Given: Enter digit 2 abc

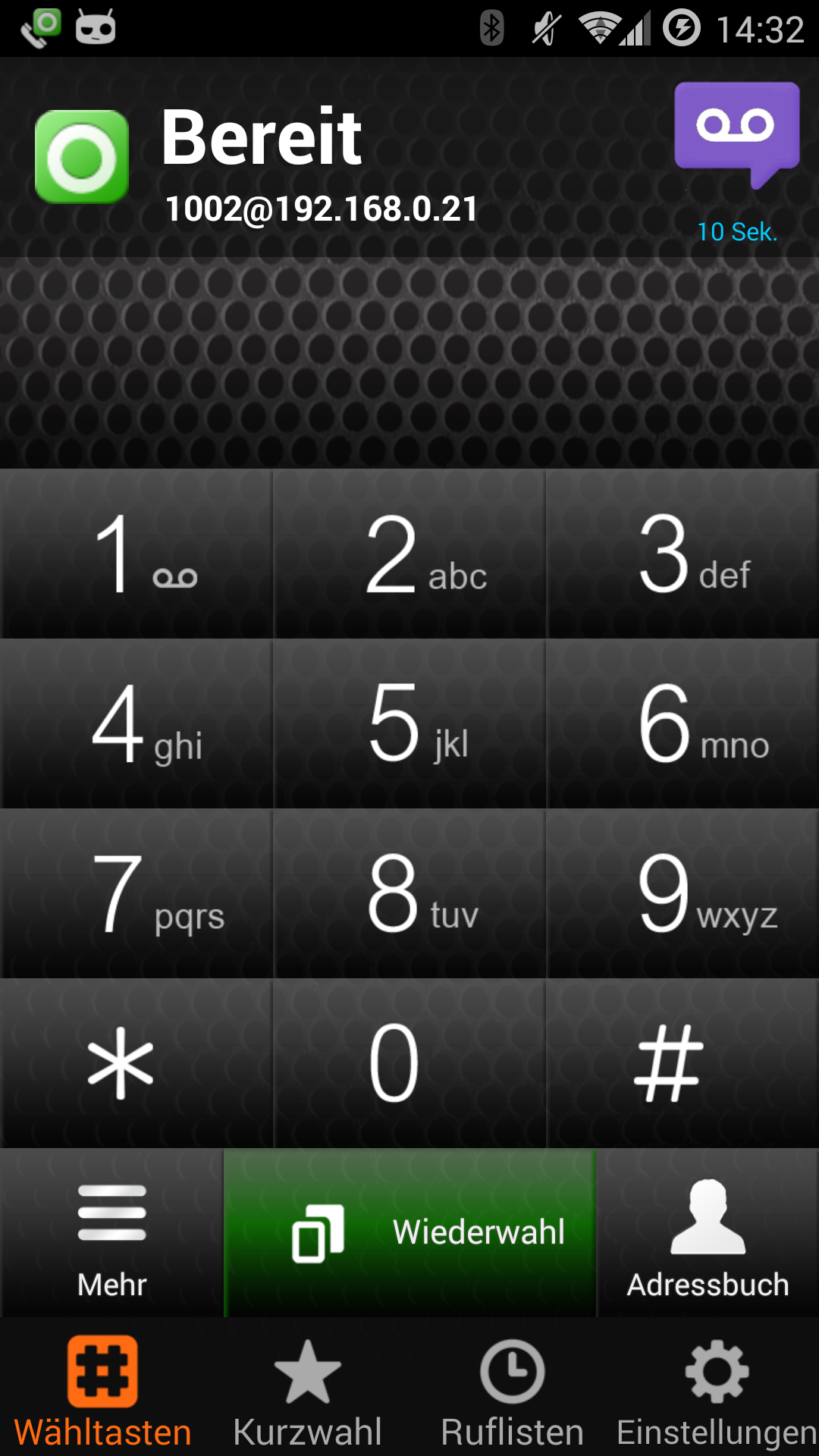Looking at the screenshot, I should tap(409, 554).
